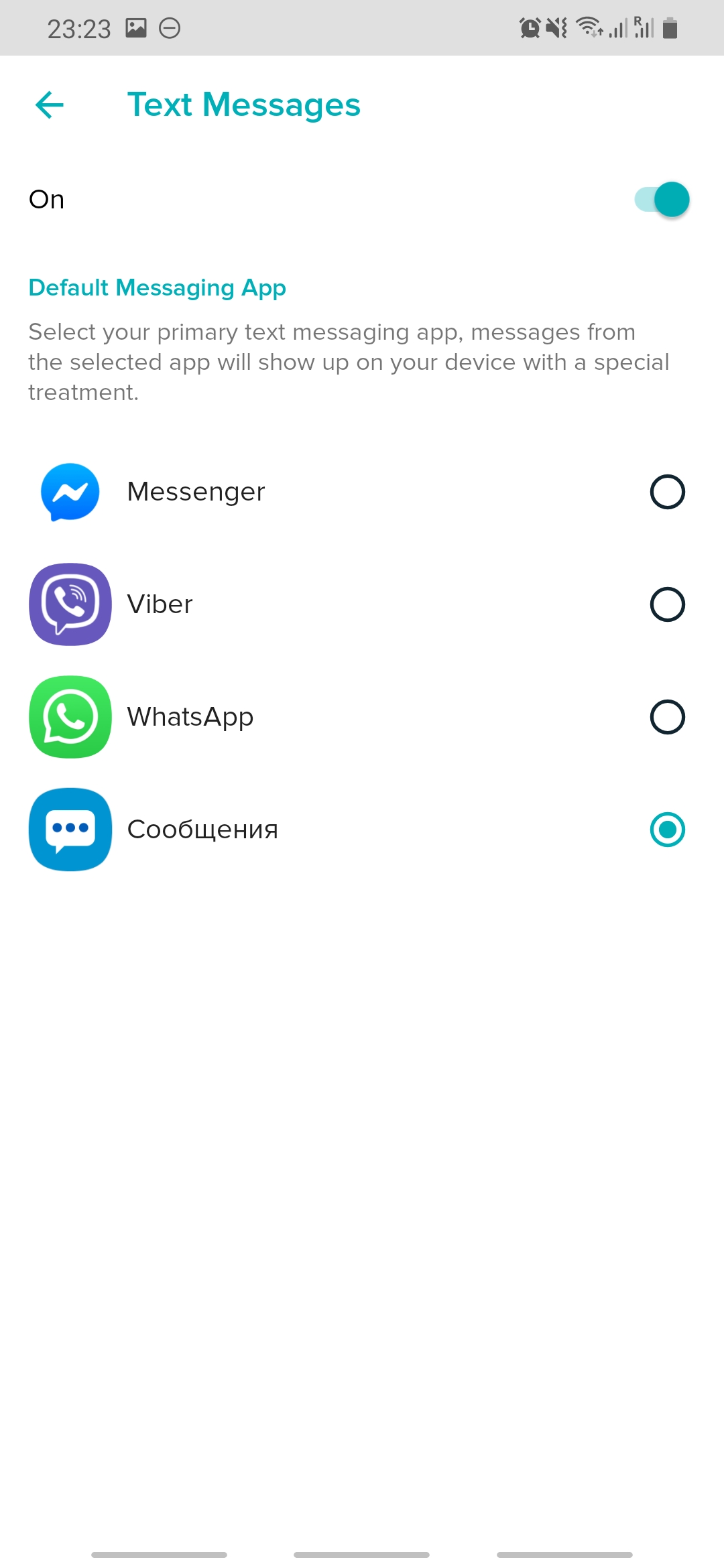This screenshot has width=724, height=1568.
Task: Select Messenger as default messaging app
Action: click(x=667, y=492)
